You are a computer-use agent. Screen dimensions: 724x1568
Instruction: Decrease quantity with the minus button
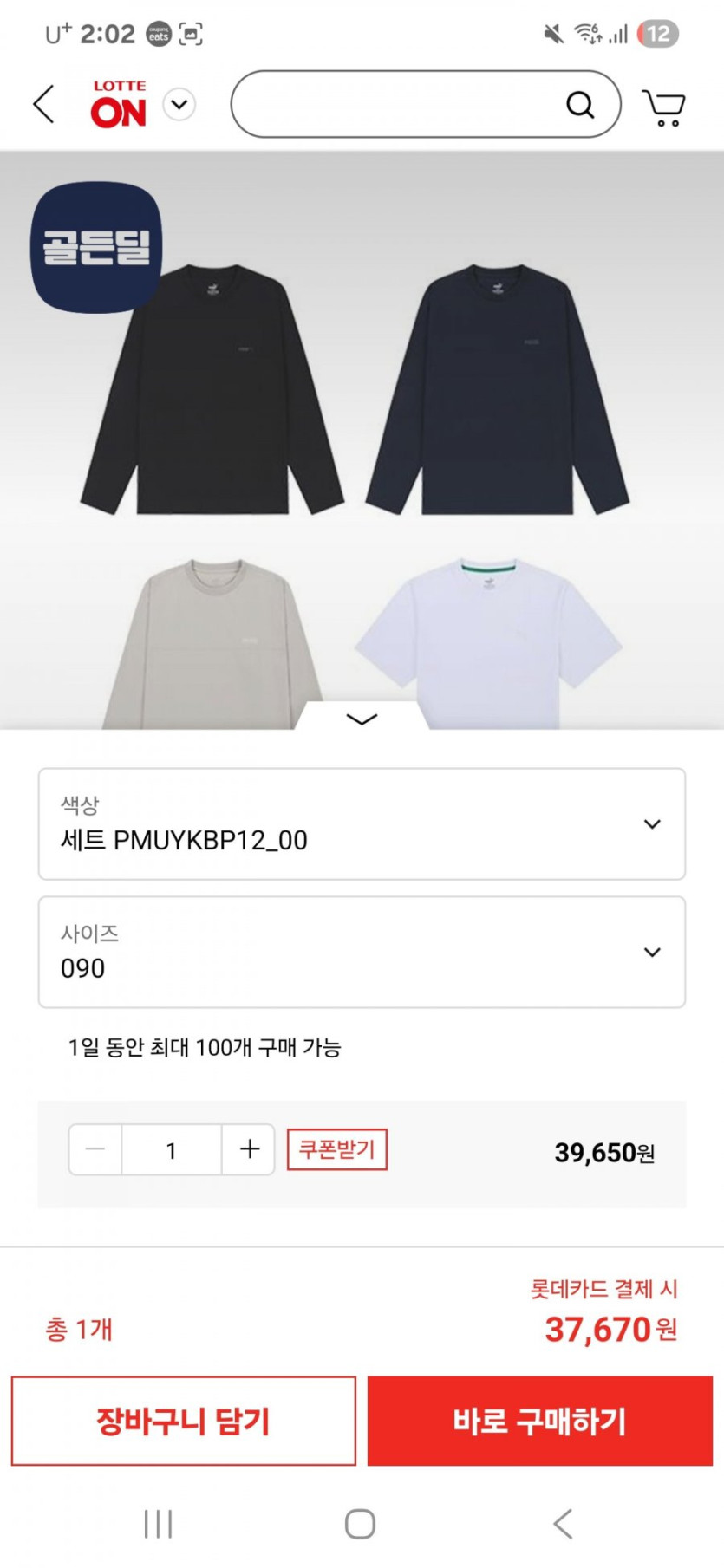(x=95, y=1149)
